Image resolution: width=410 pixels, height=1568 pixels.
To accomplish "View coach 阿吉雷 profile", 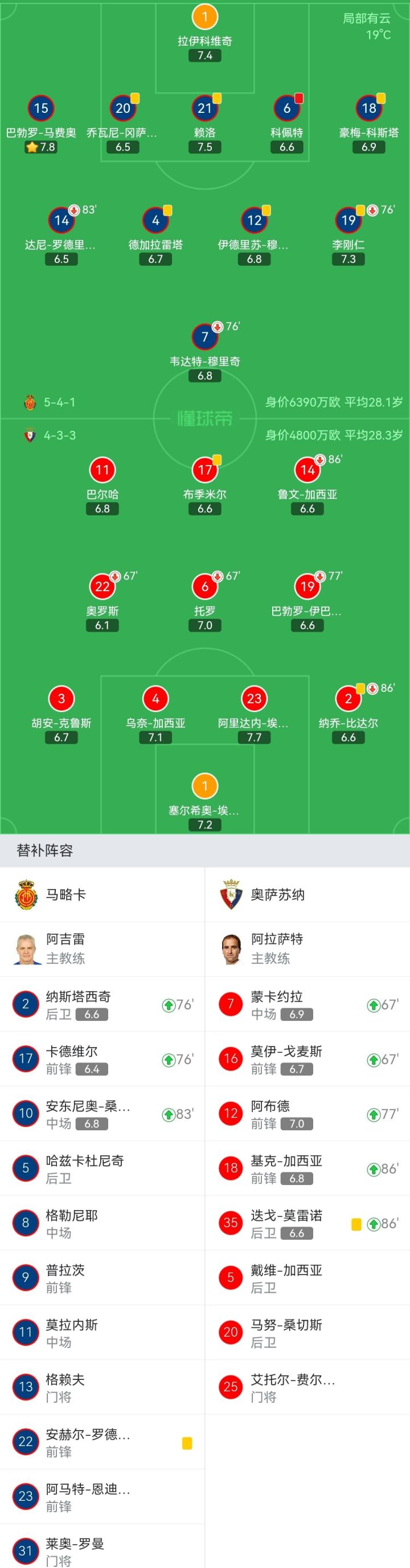I will 102,949.
